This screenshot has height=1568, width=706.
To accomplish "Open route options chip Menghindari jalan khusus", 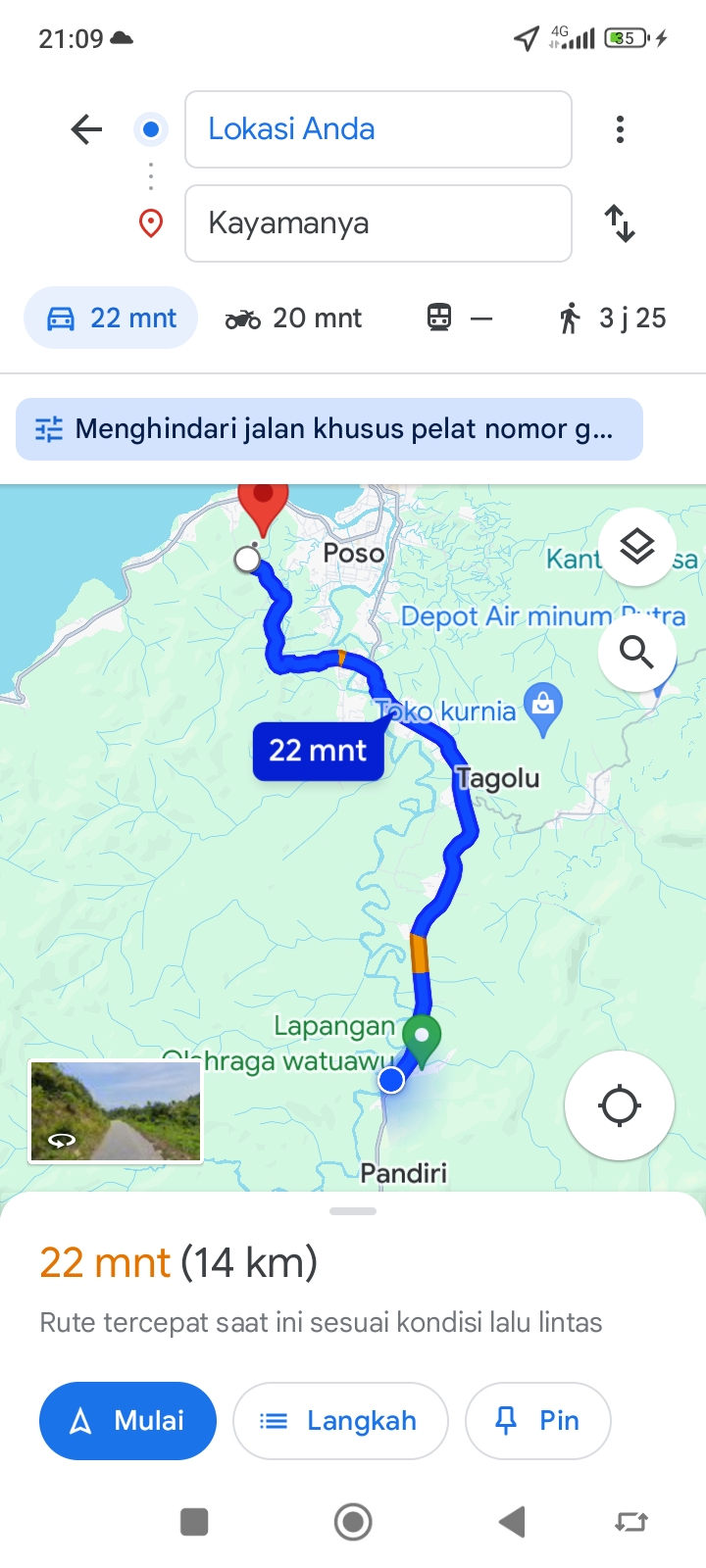I will point(329,429).
